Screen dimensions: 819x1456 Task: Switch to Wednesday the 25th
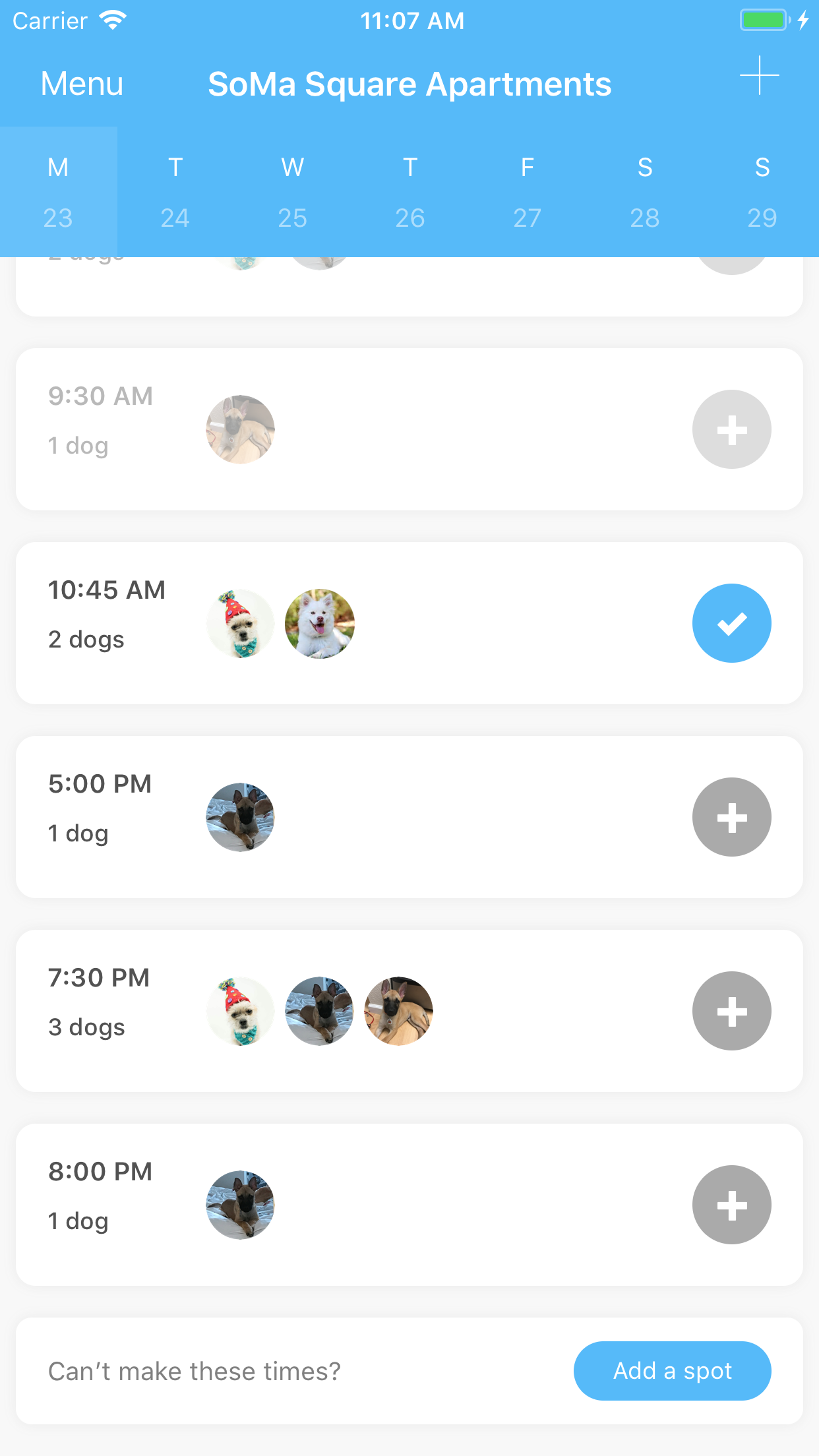(x=293, y=192)
